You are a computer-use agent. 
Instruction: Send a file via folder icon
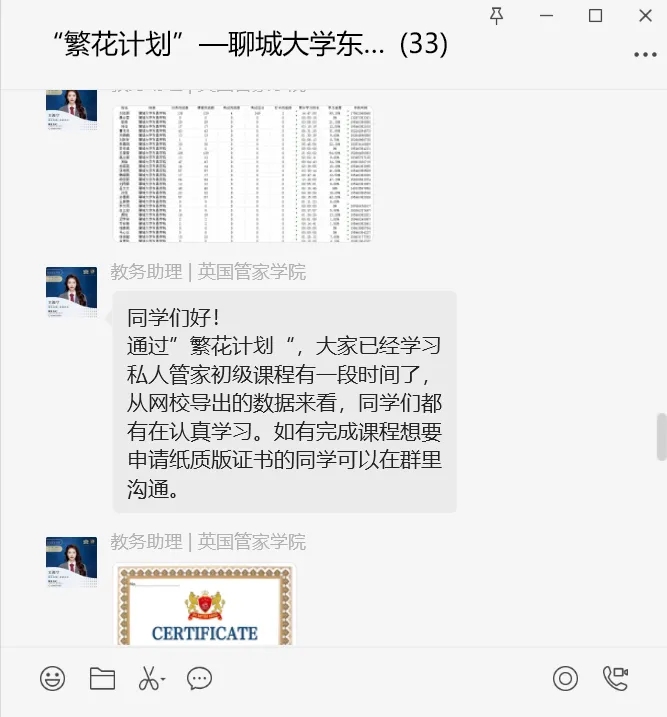[102, 679]
